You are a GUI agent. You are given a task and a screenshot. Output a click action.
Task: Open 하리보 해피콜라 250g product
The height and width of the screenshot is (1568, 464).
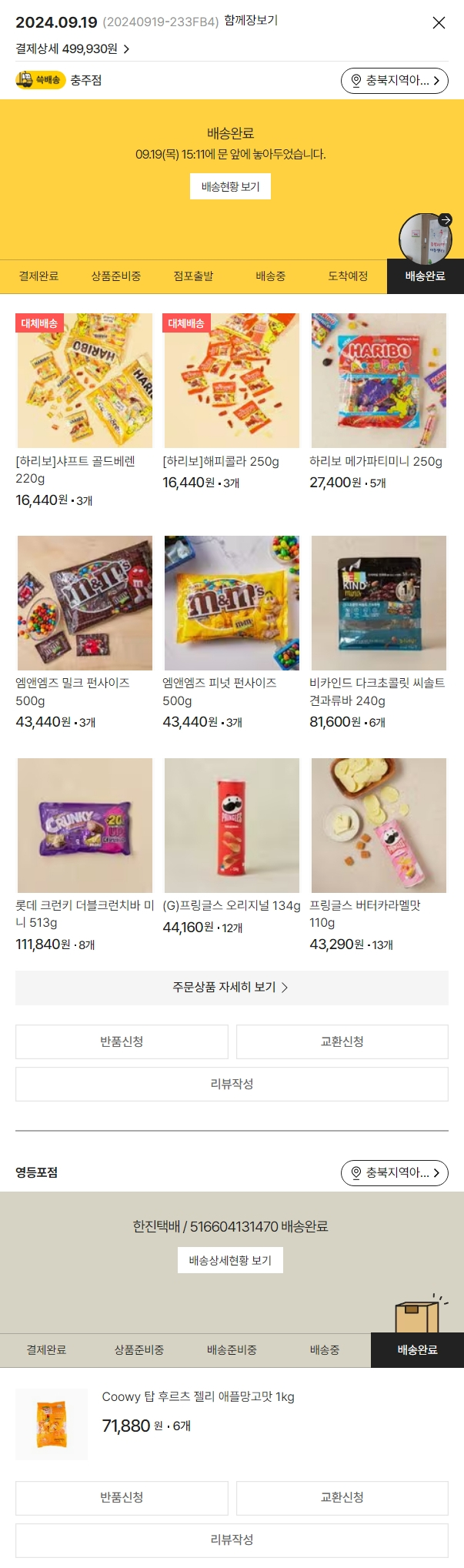click(232, 380)
